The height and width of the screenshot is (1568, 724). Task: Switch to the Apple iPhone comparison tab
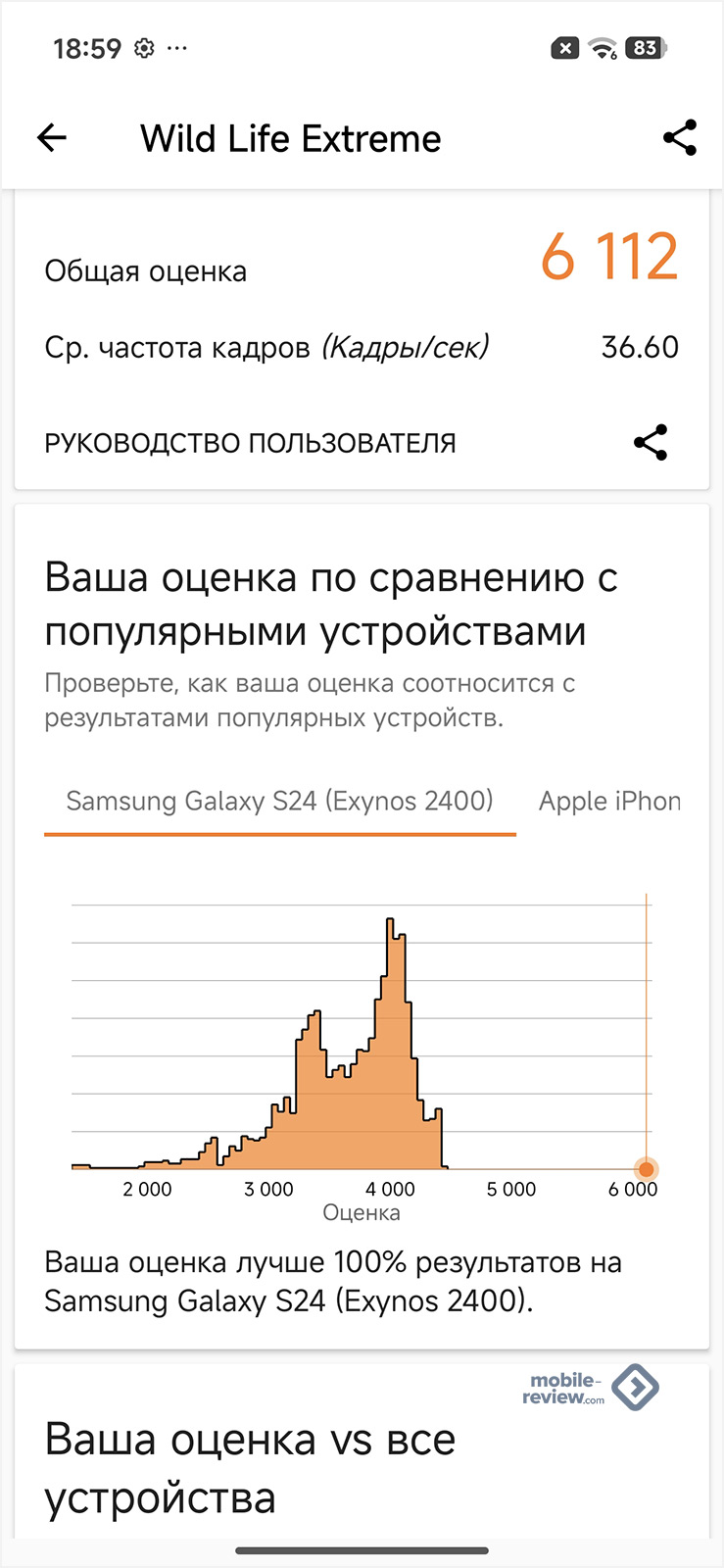click(x=608, y=802)
